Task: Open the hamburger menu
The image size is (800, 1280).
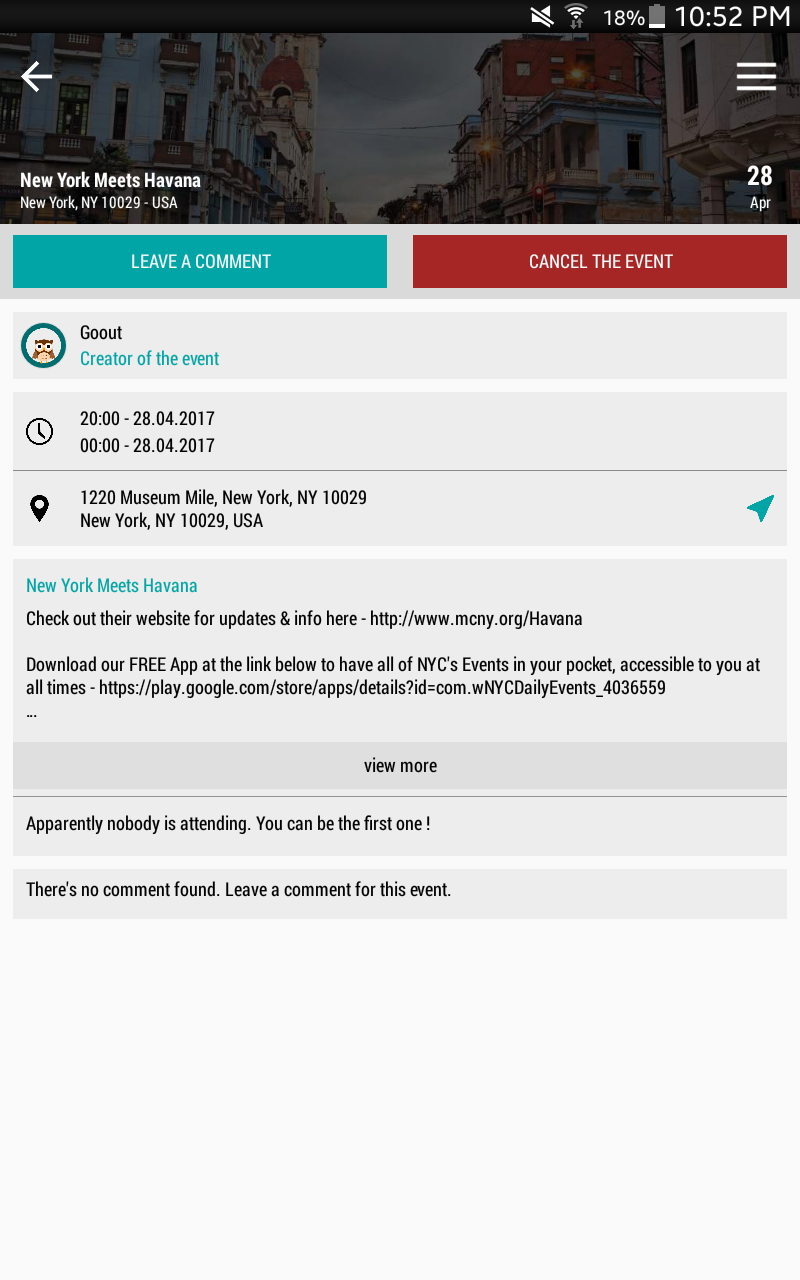Action: click(x=756, y=77)
